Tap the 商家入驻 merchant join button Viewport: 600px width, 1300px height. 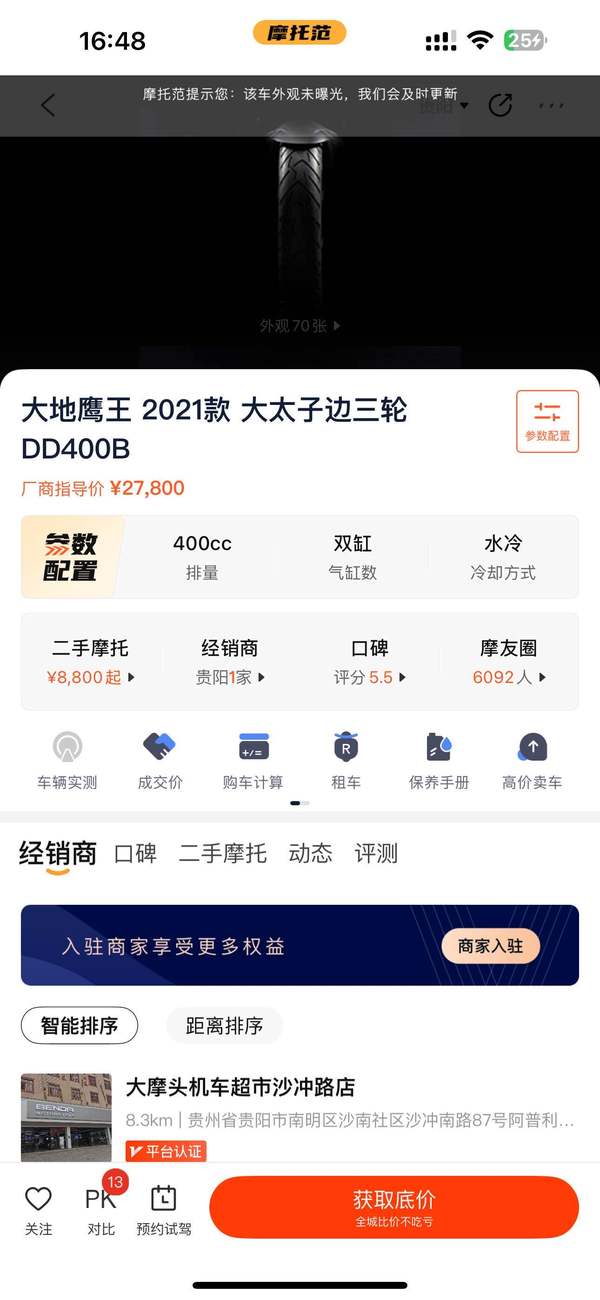point(490,946)
